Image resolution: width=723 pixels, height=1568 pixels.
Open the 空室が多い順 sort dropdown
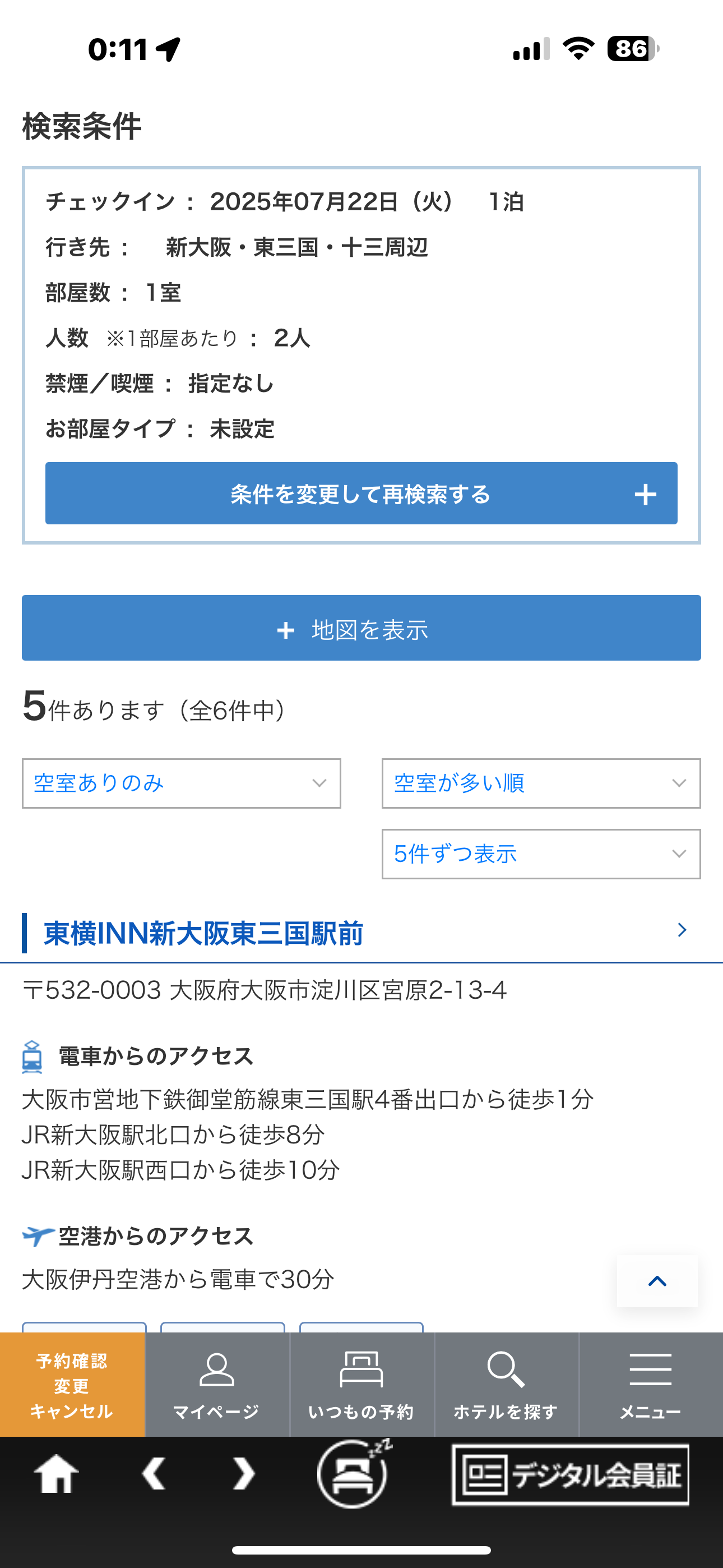(541, 783)
